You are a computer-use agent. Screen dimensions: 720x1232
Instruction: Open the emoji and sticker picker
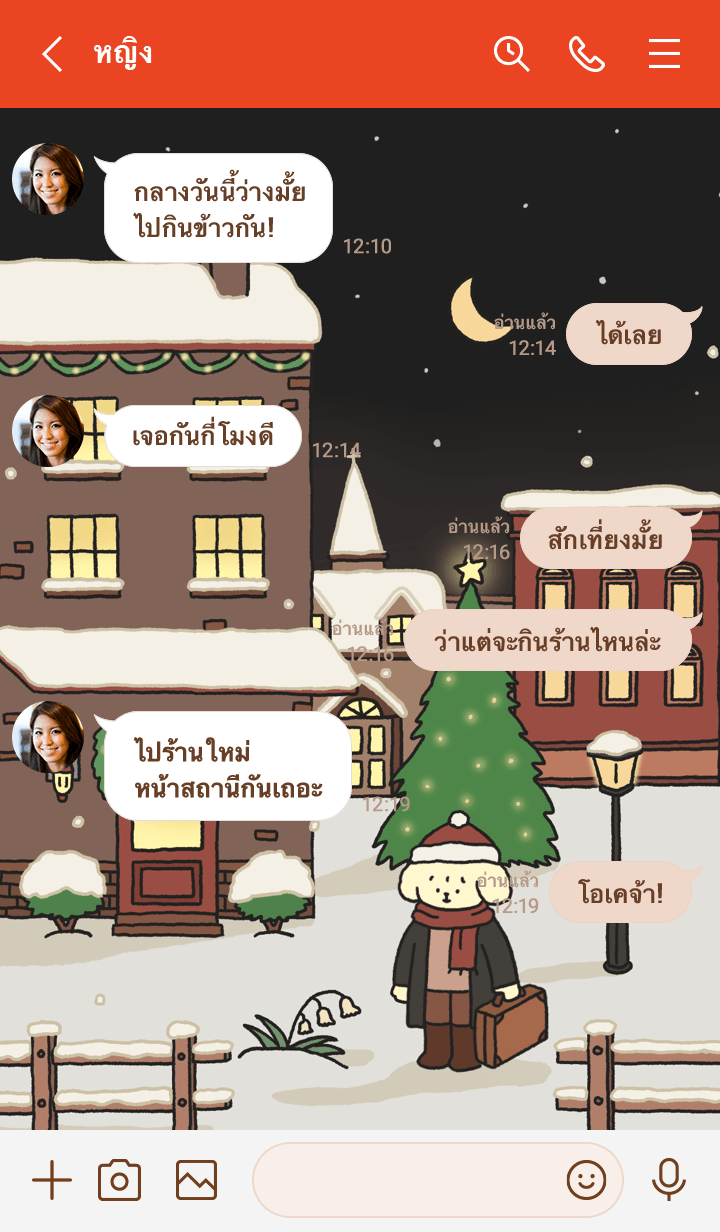[587, 1180]
